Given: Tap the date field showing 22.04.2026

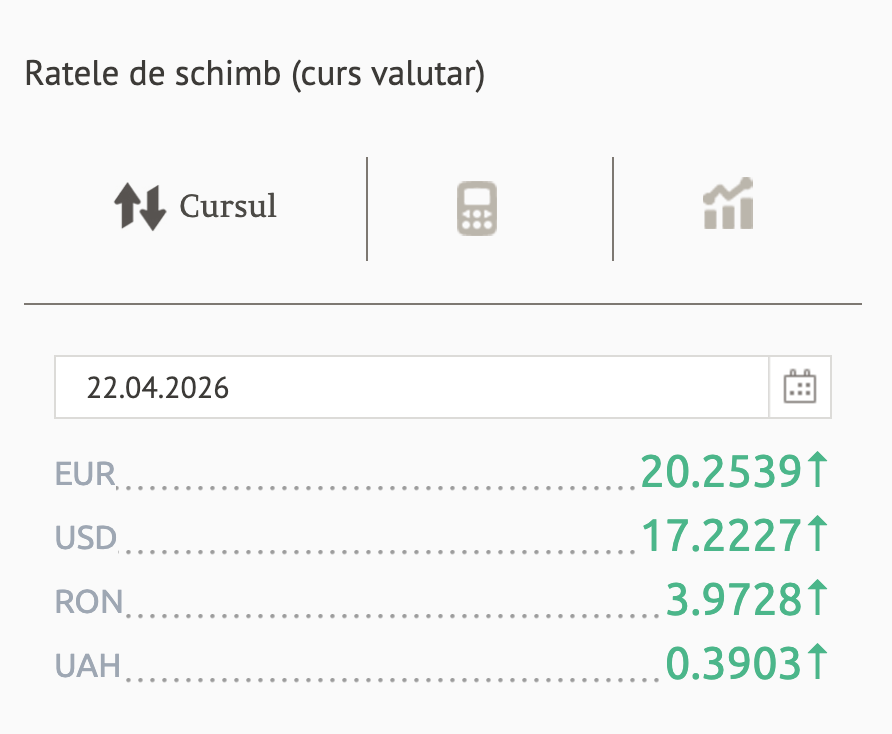Looking at the screenshot, I should (411, 387).
